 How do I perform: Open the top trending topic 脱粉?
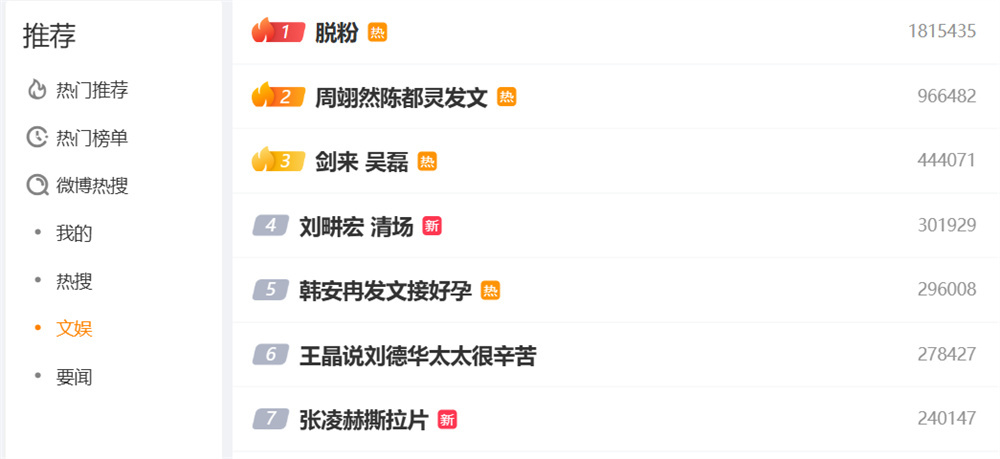[x=336, y=33]
